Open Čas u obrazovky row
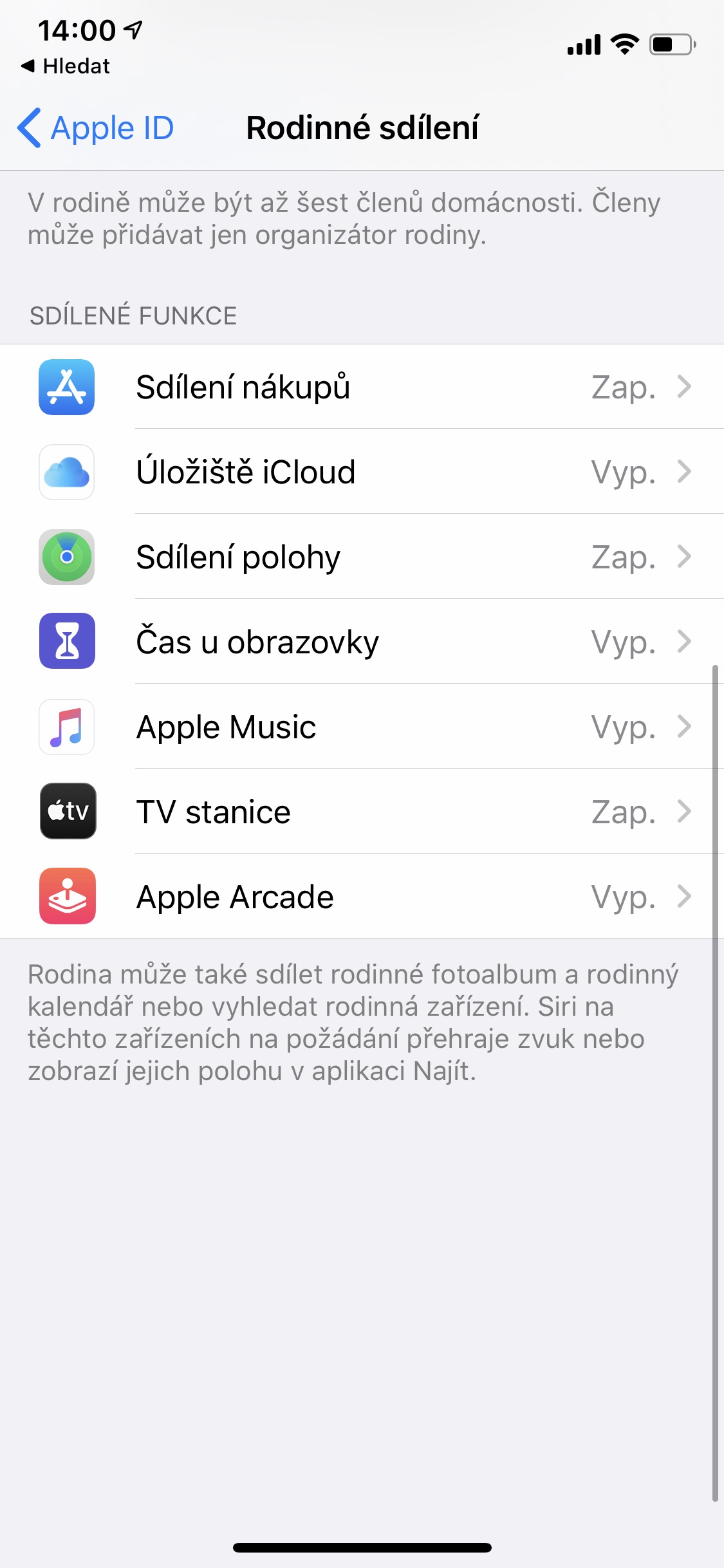 pos(362,642)
